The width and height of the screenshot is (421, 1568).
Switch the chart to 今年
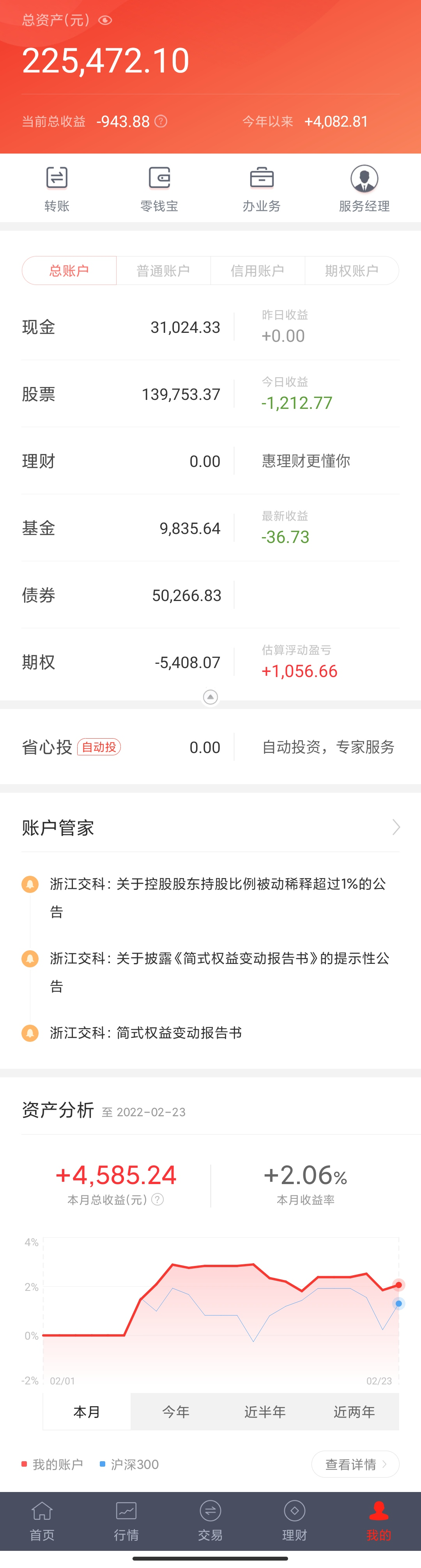coord(176,1412)
